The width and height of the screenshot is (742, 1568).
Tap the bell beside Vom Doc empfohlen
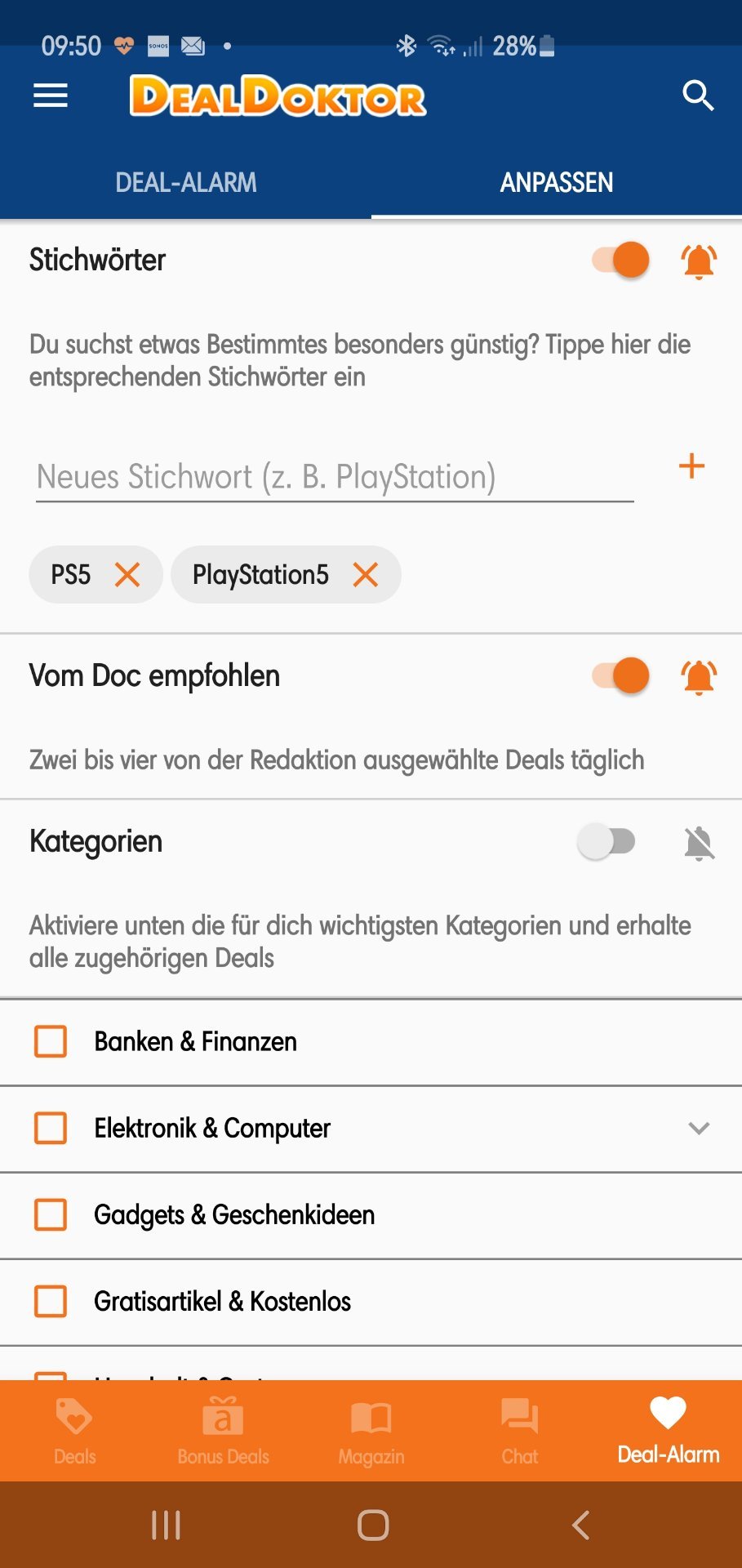699,677
